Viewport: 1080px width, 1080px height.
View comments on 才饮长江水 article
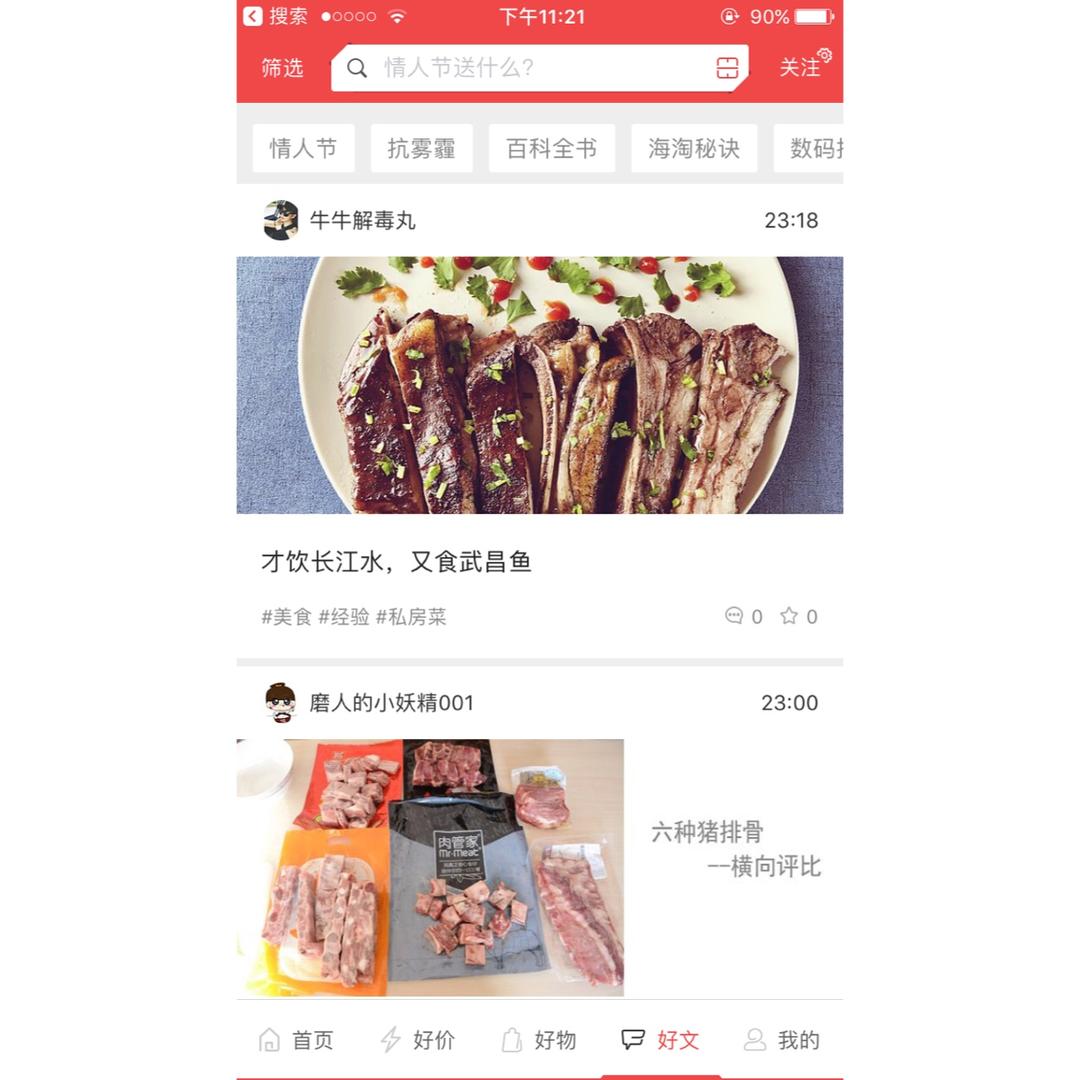(743, 616)
